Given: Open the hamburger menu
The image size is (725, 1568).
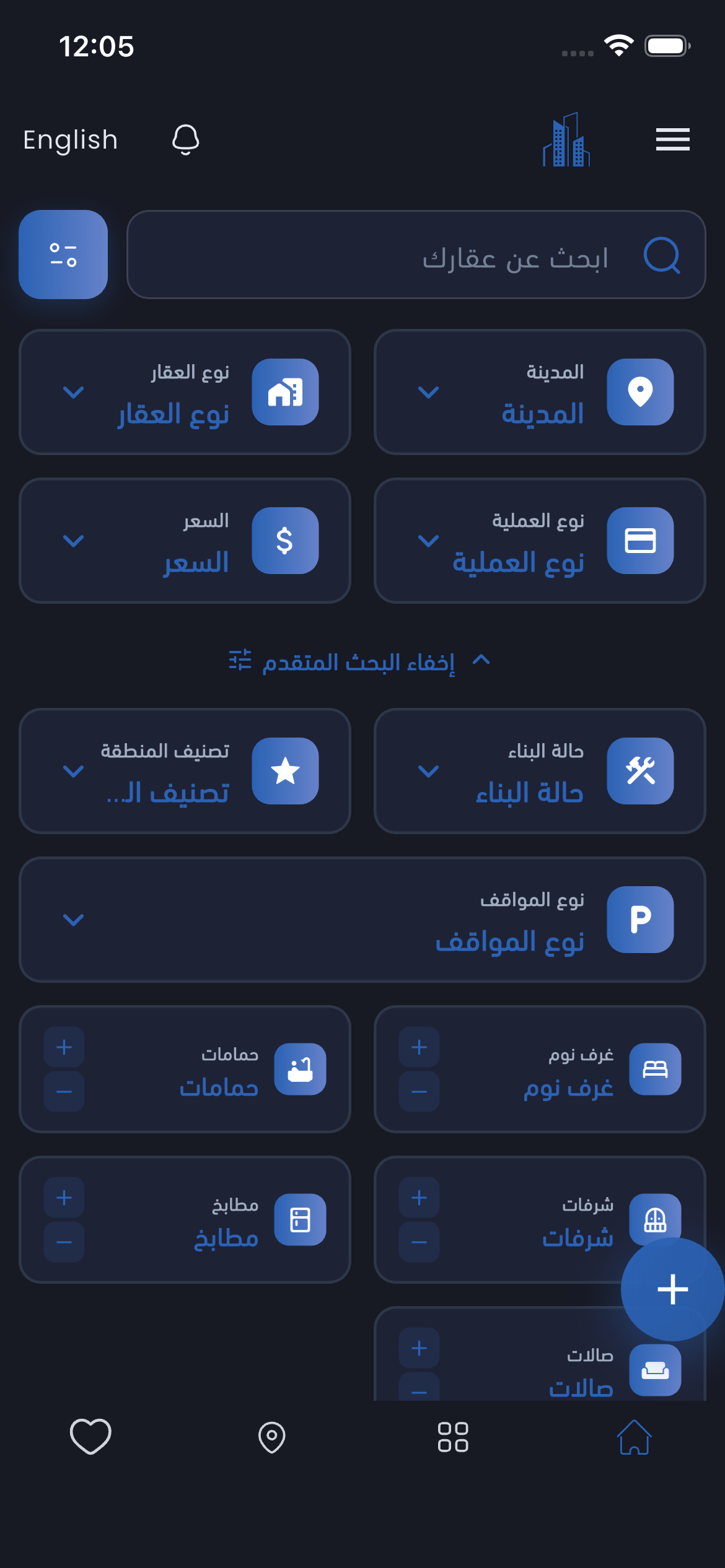Looking at the screenshot, I should pos(672,139).
